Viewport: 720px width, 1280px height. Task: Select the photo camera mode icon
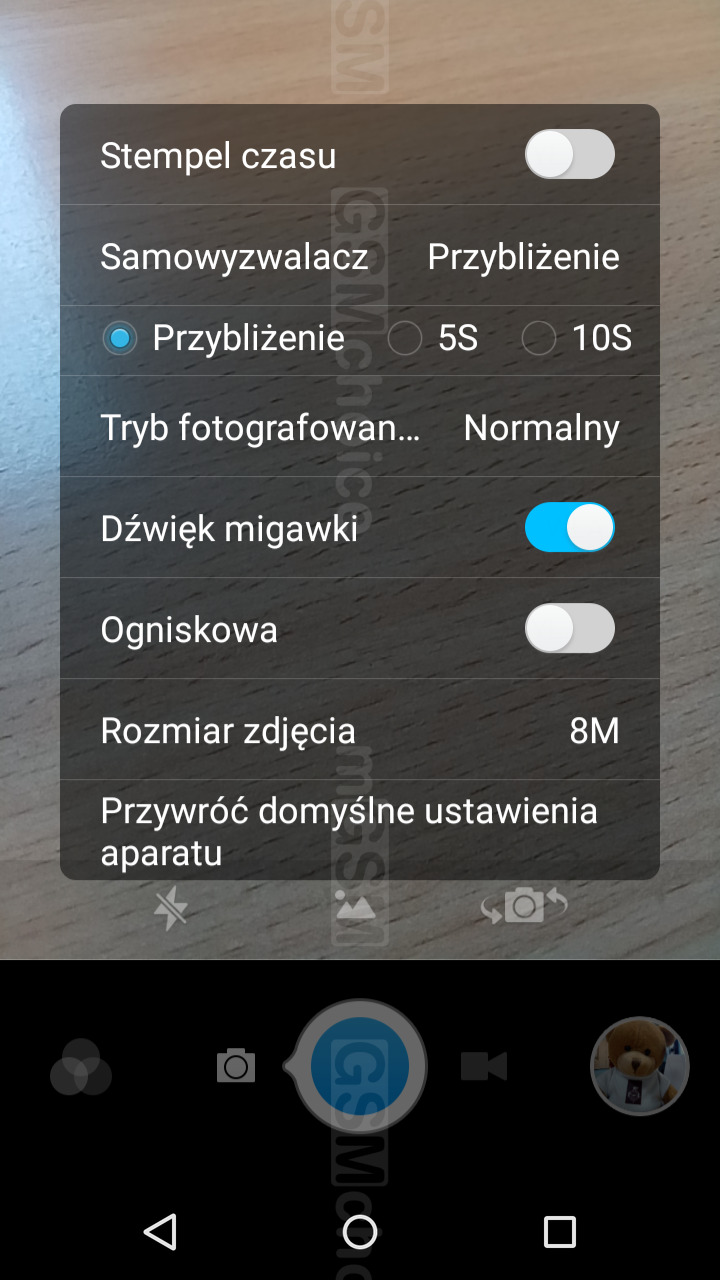(236, 1066)
